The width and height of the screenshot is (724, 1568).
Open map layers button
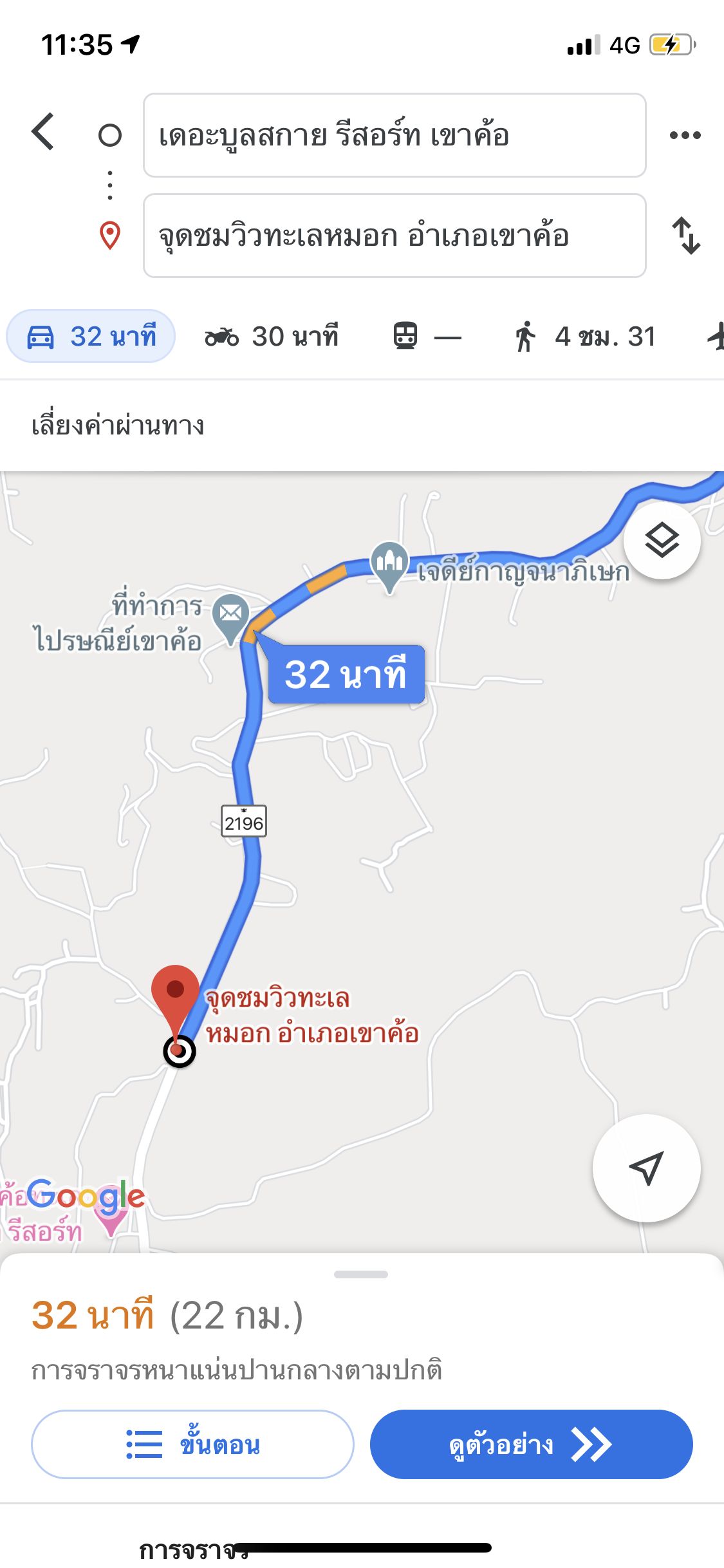click(x=662, y=540)
